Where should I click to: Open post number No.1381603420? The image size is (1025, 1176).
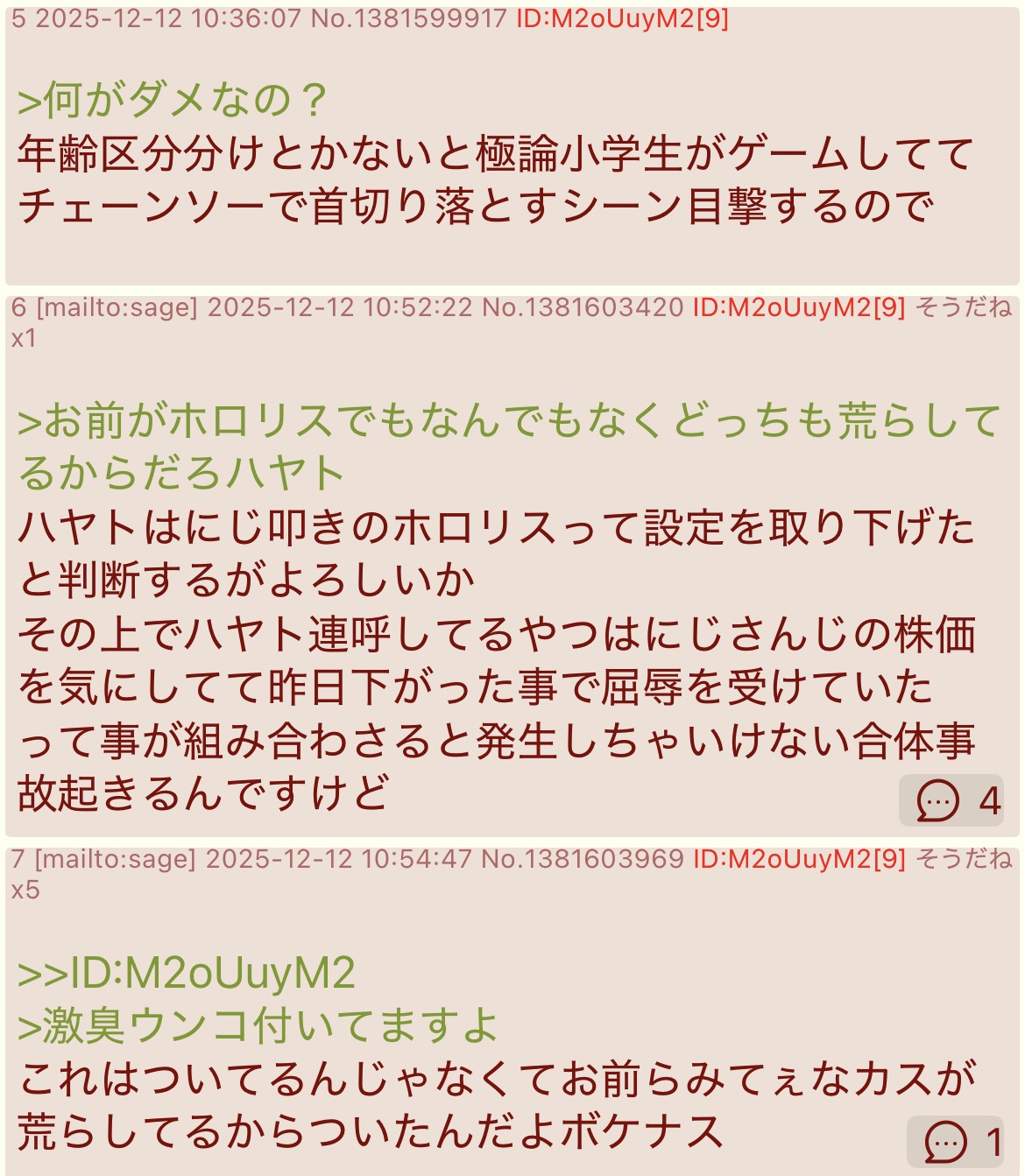pos(583,307)
